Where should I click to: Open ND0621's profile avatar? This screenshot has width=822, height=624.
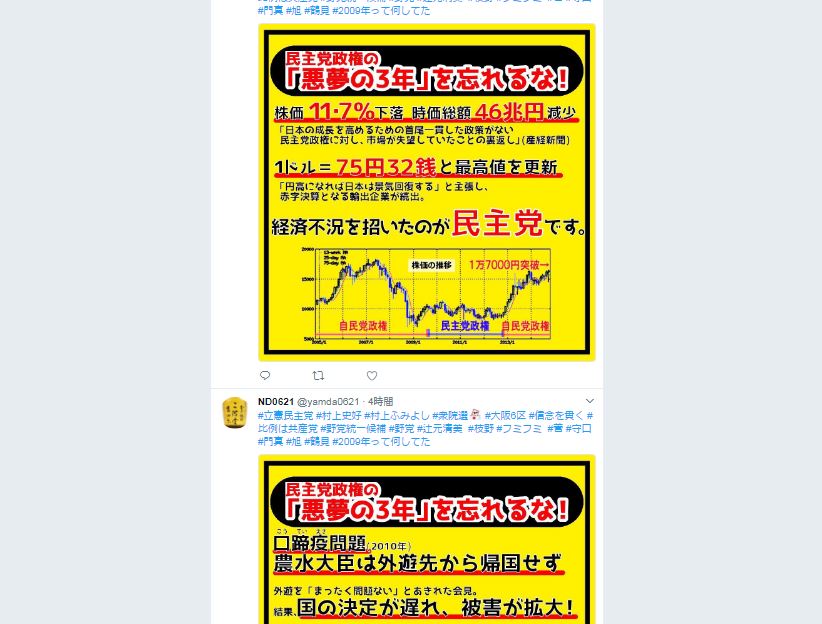click(234, 412)
